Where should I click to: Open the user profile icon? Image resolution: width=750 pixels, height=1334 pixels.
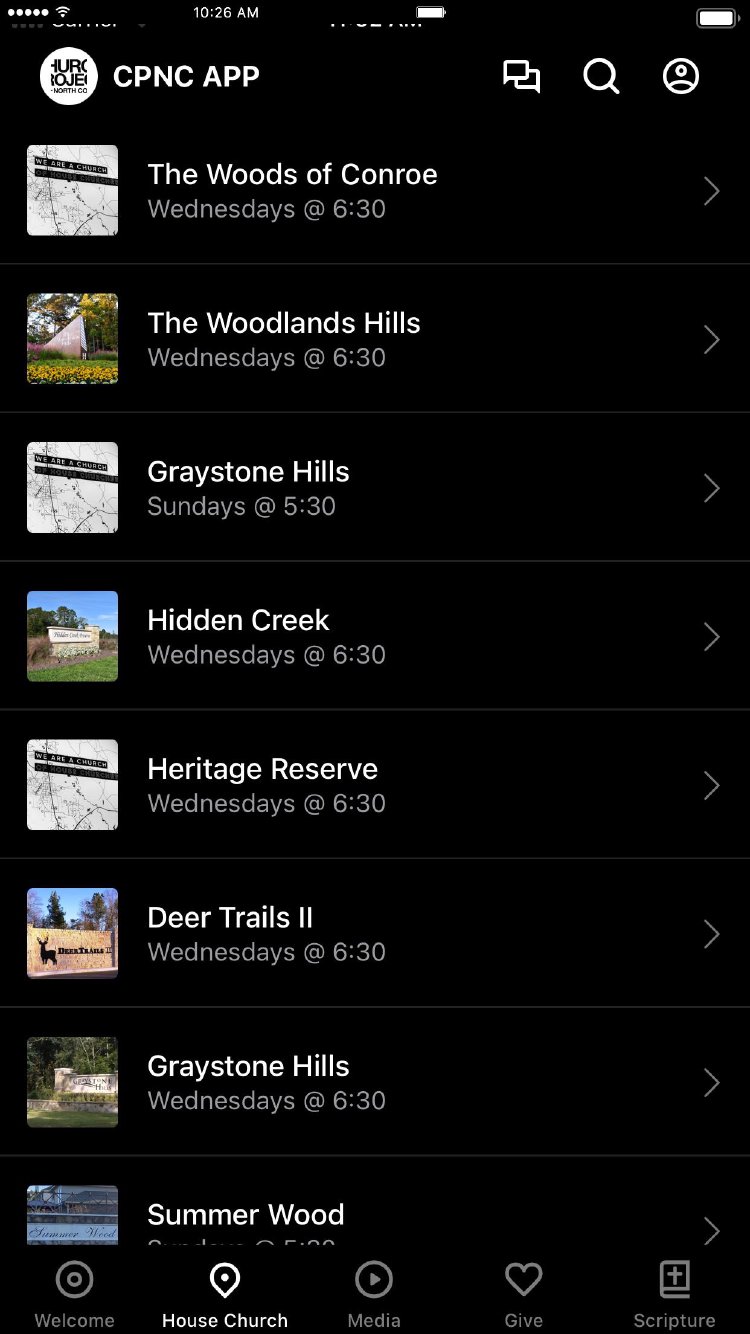tap(681, 77)
